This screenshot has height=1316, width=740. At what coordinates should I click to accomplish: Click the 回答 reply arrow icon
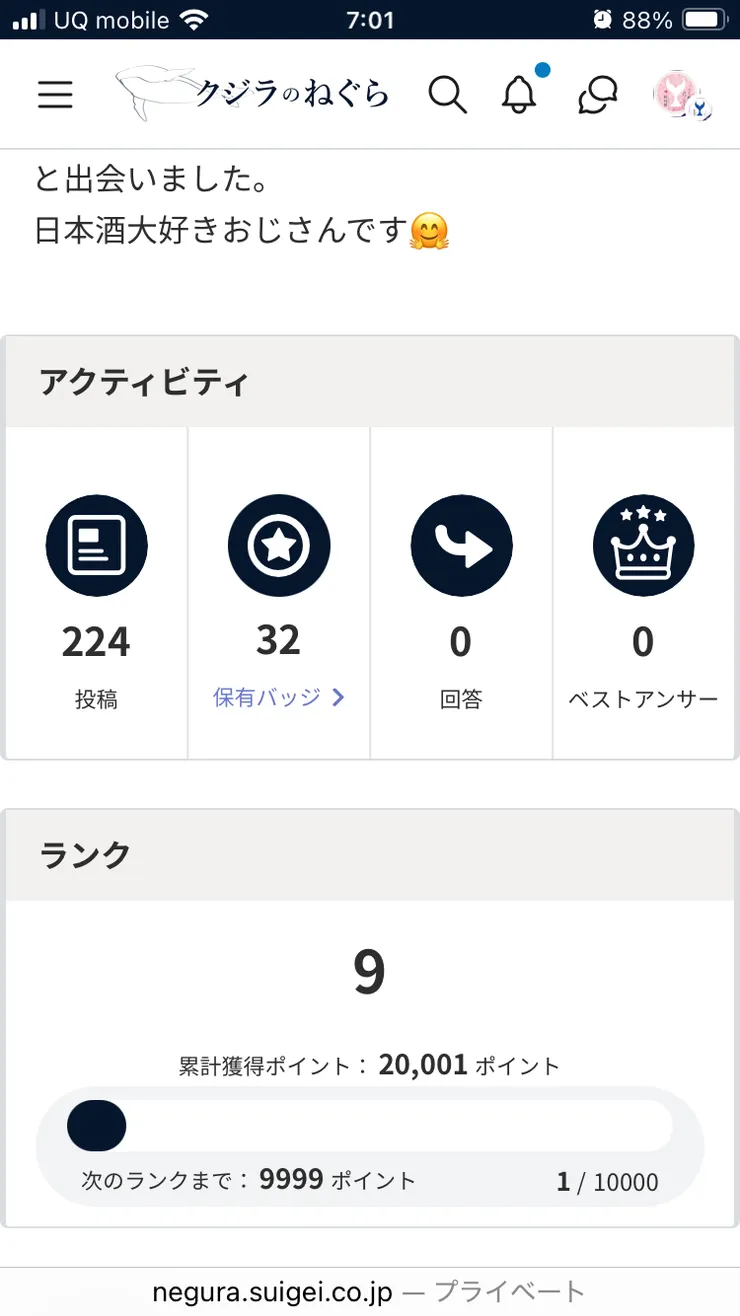coord(461,545)
